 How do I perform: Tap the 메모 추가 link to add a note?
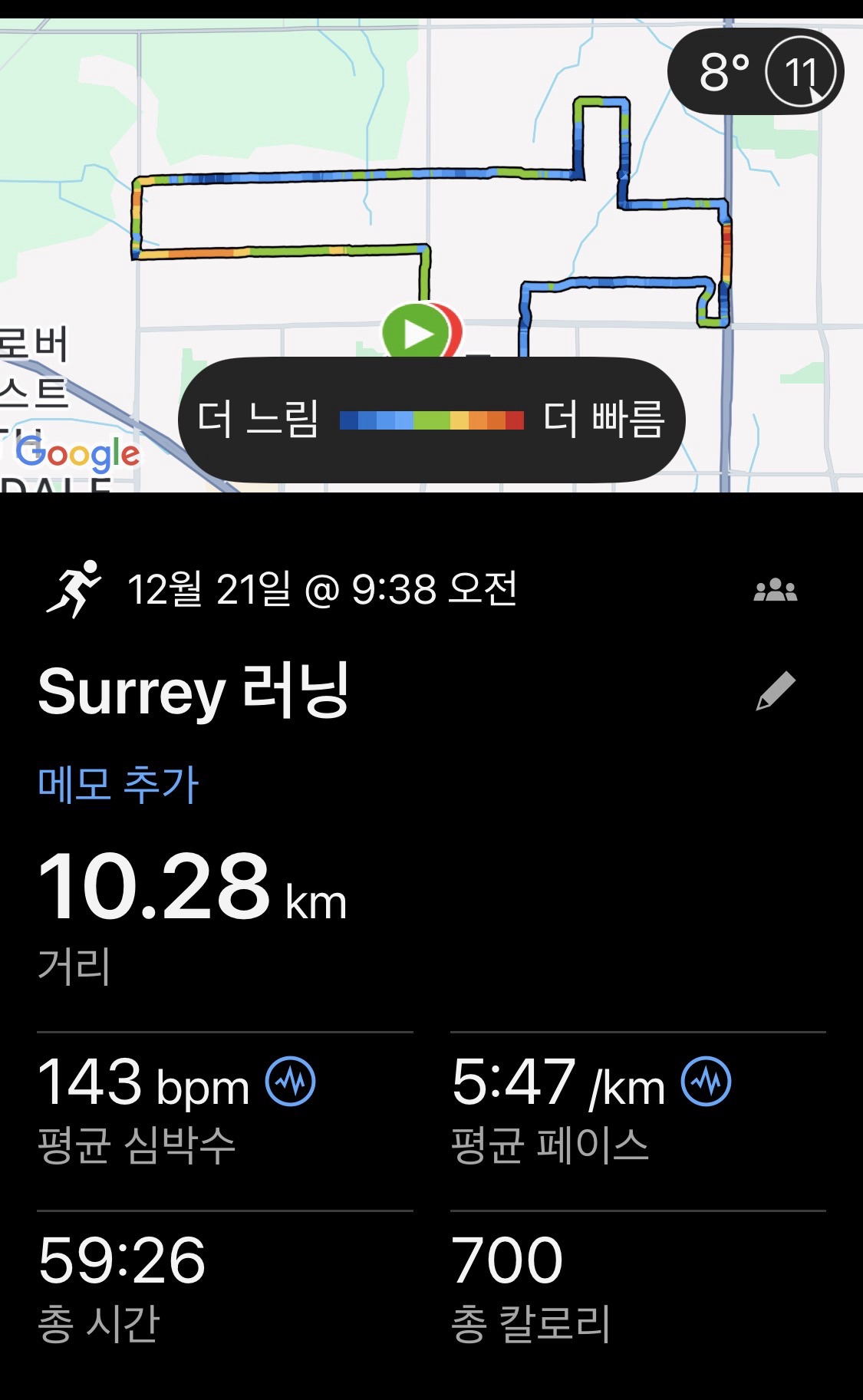(119, 784)
